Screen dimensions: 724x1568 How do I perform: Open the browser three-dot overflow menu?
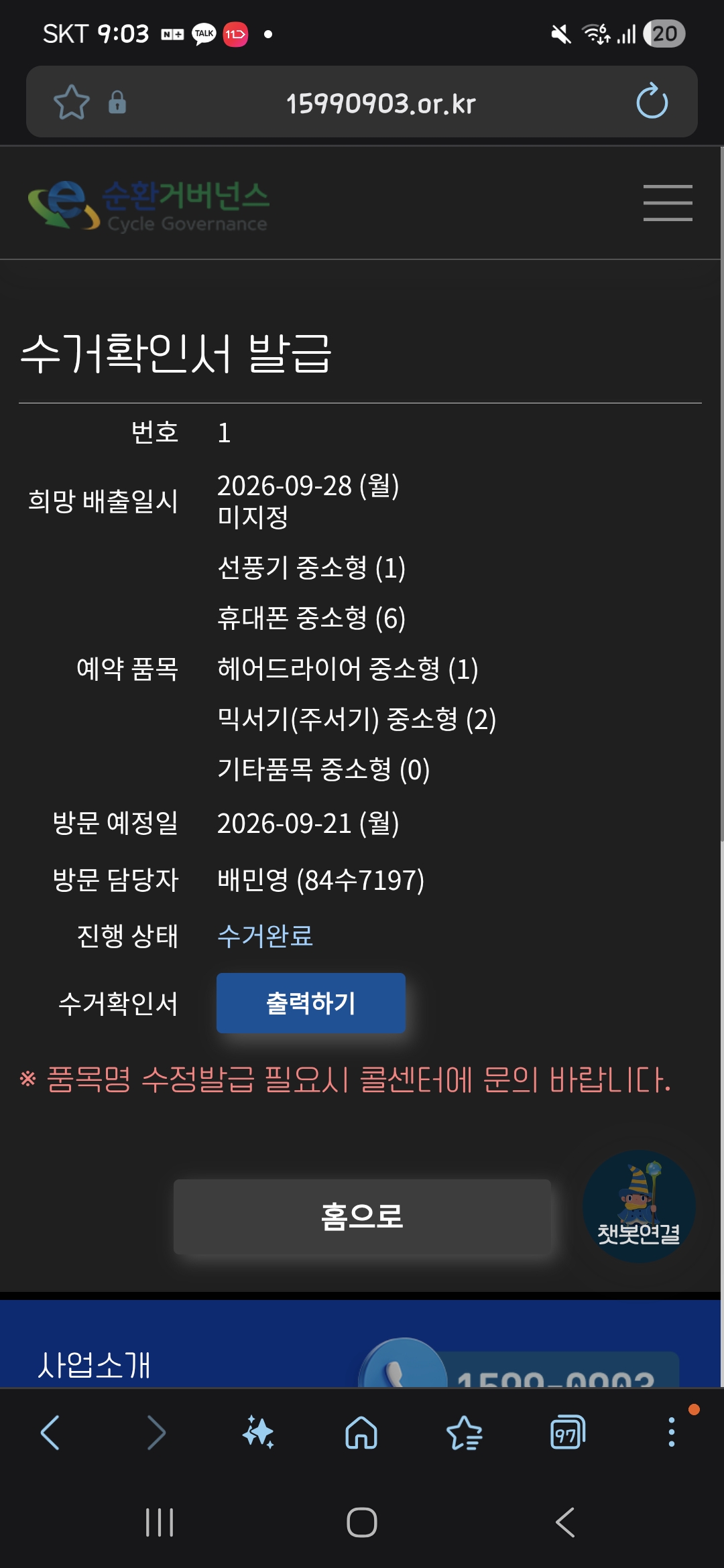pos(672,1433)
